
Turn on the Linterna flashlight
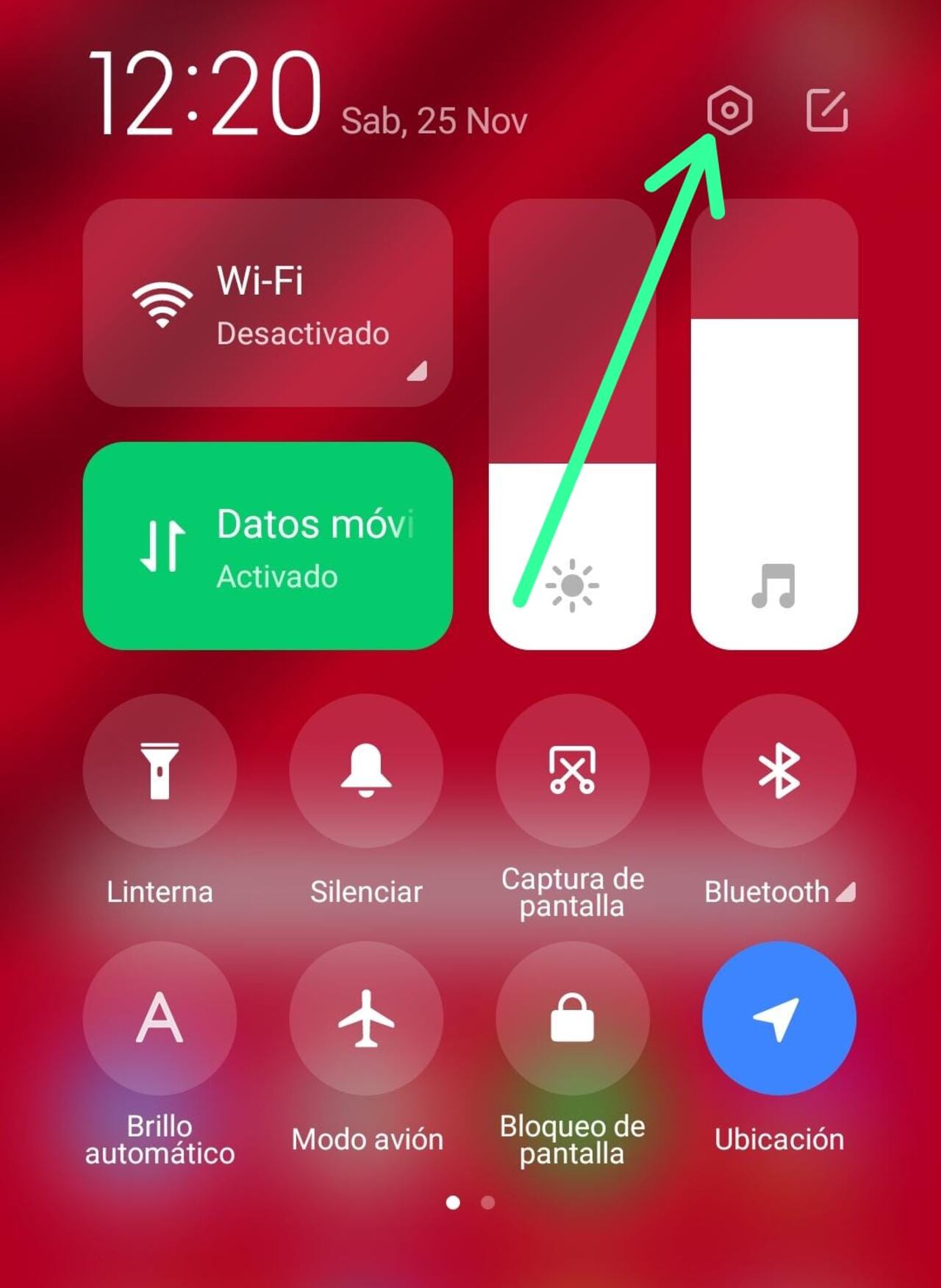(x=160, y=770)
